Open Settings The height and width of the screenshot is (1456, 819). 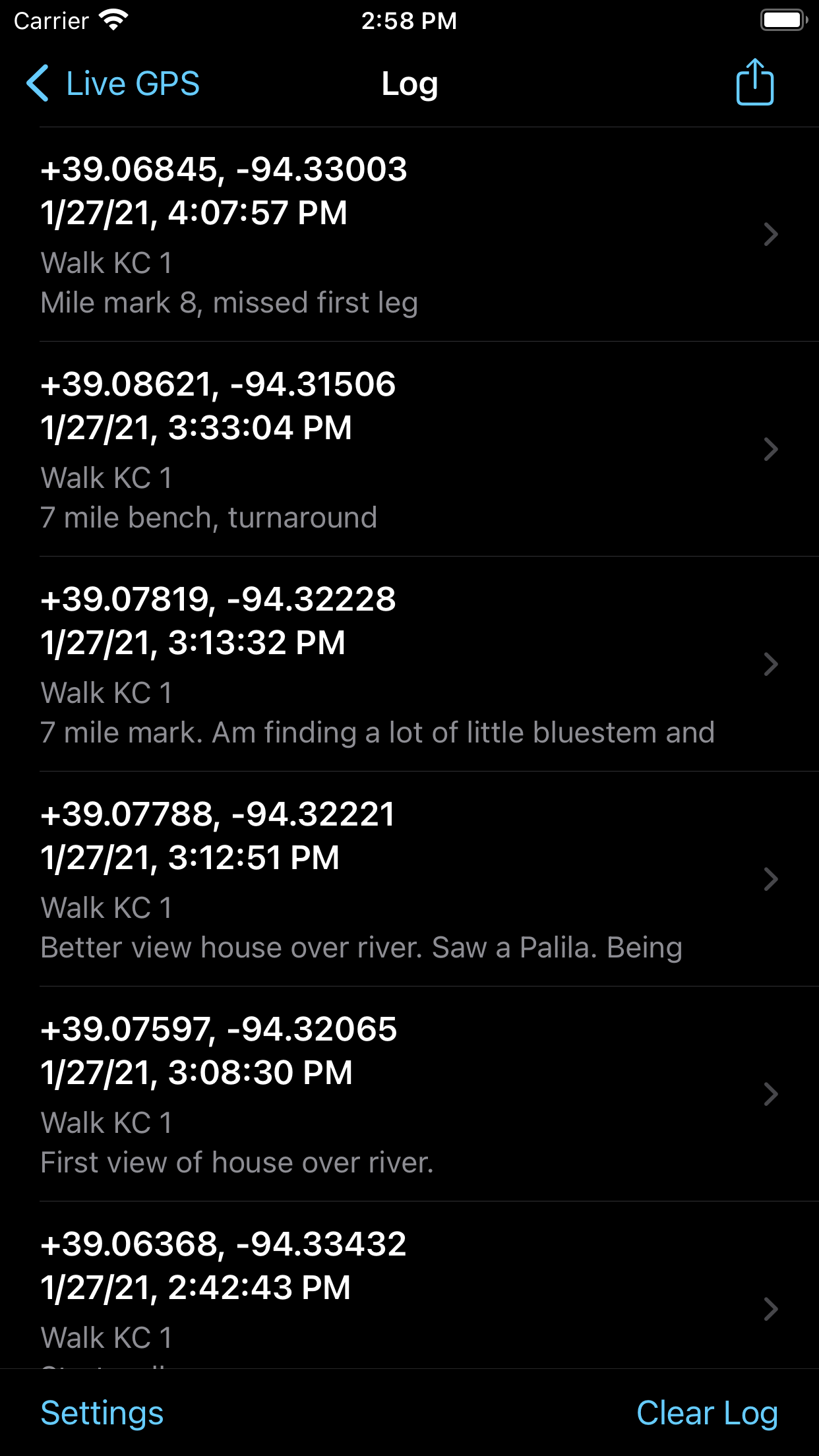click(102, 1413)
